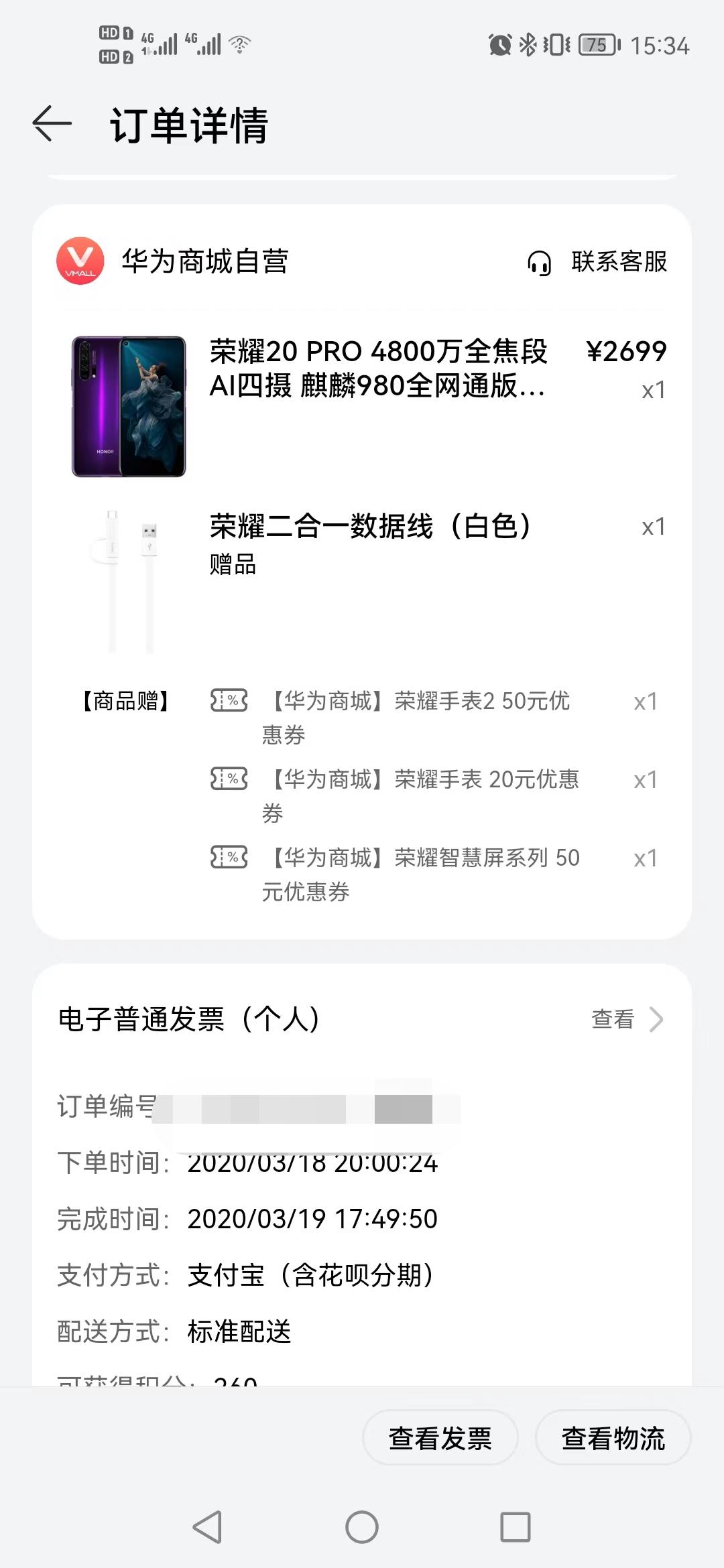Select the coupon icon beside 荣耀手表2 50元优惠券
The image size is (724, 1568).
coord(229,704)
